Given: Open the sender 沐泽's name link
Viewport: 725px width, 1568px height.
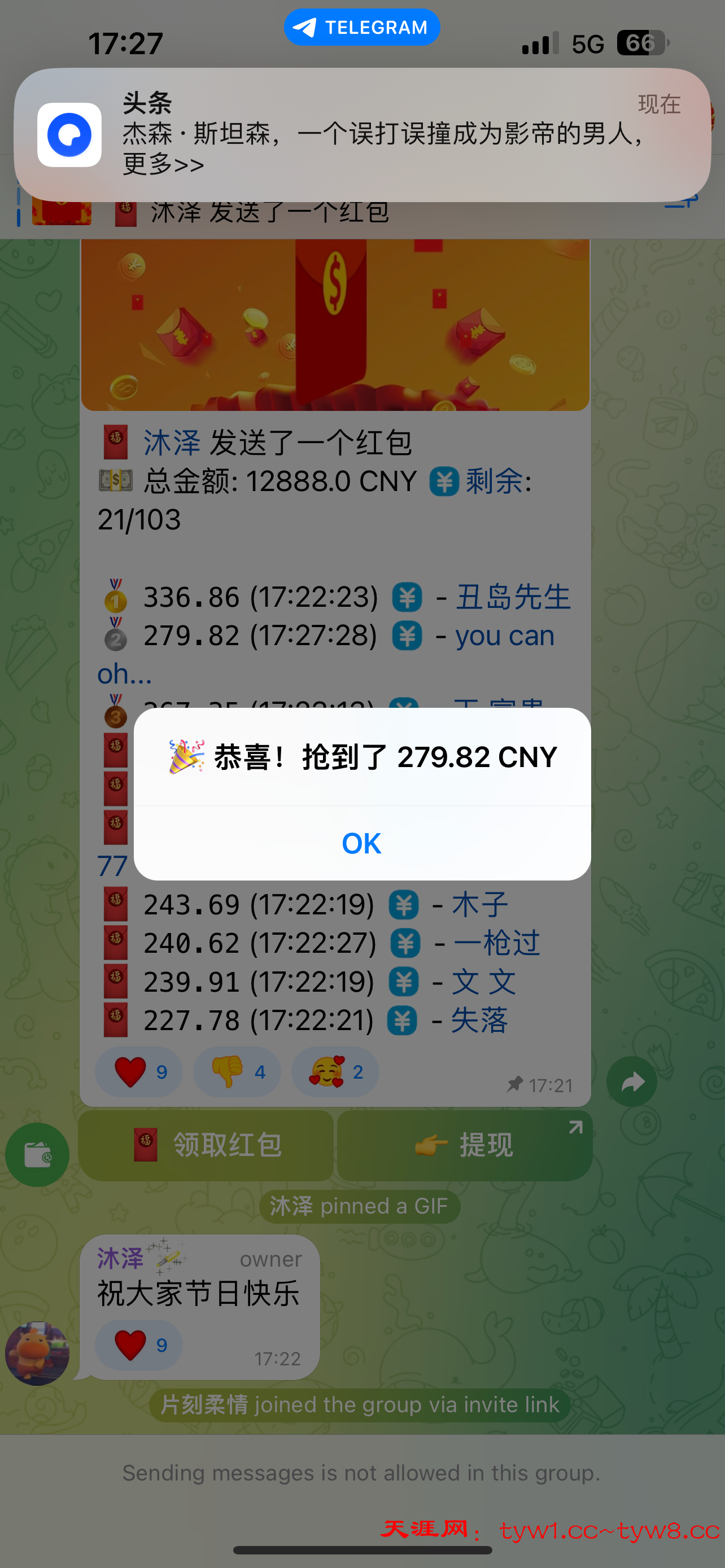Looking at the screenshot, I should 172,443.
